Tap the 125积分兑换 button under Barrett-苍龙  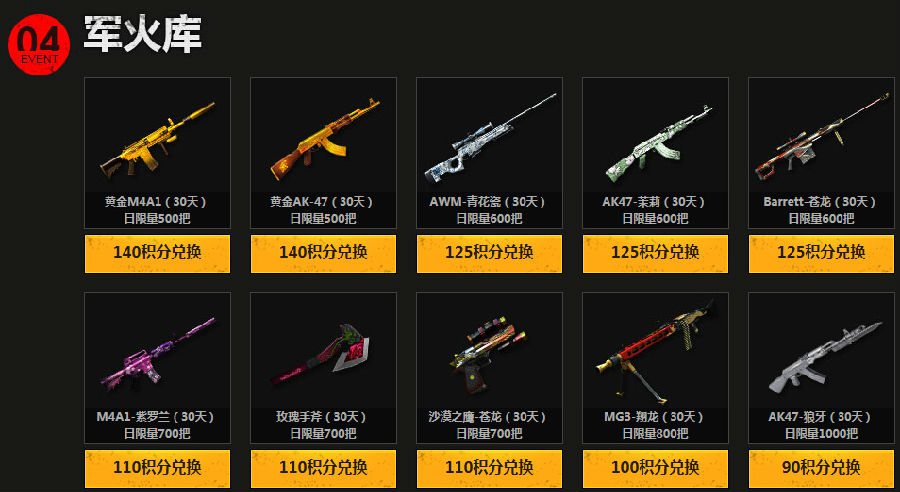pos(821,253)
